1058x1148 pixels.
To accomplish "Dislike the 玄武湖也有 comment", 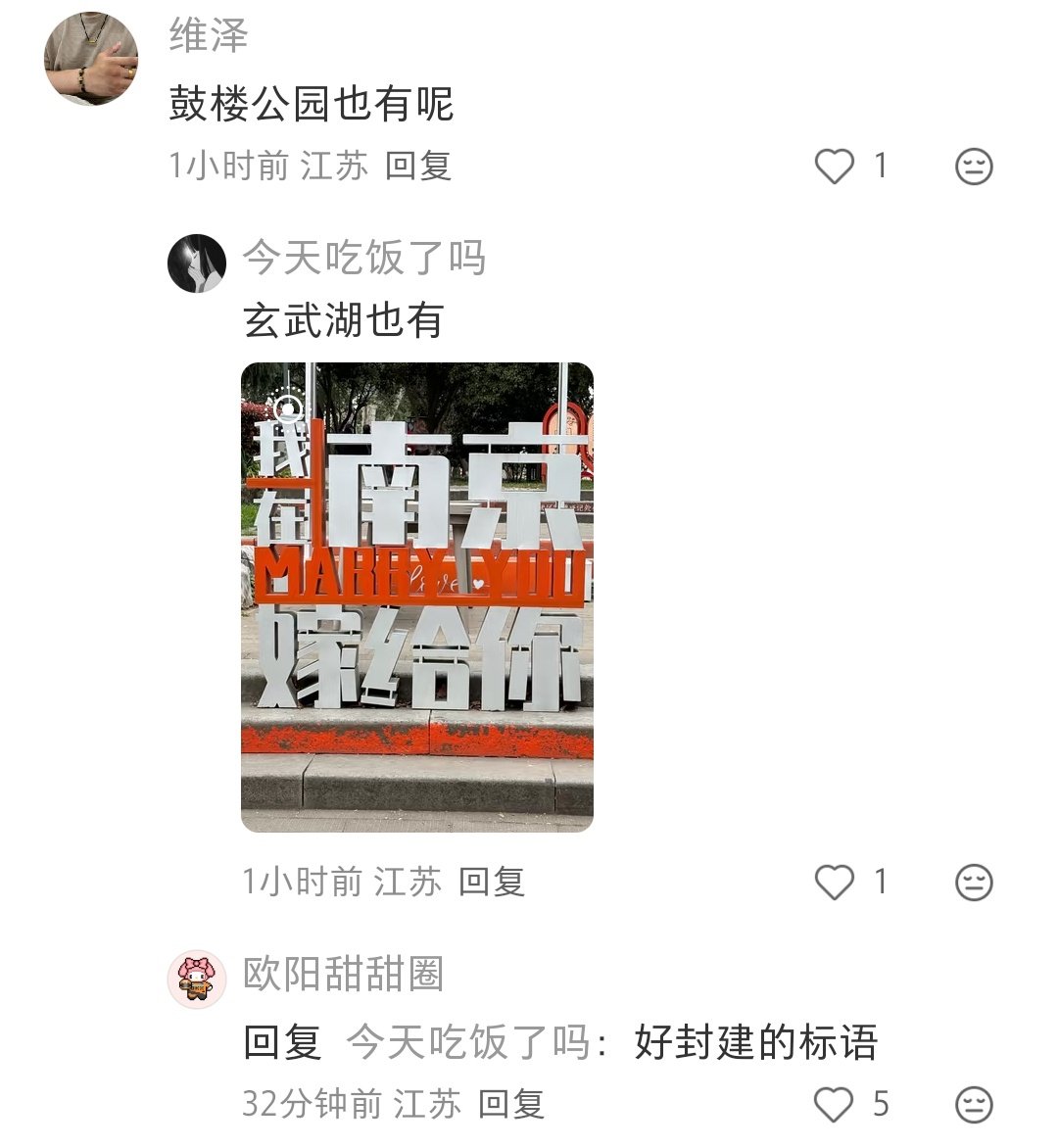I will (x=973, y=883).
